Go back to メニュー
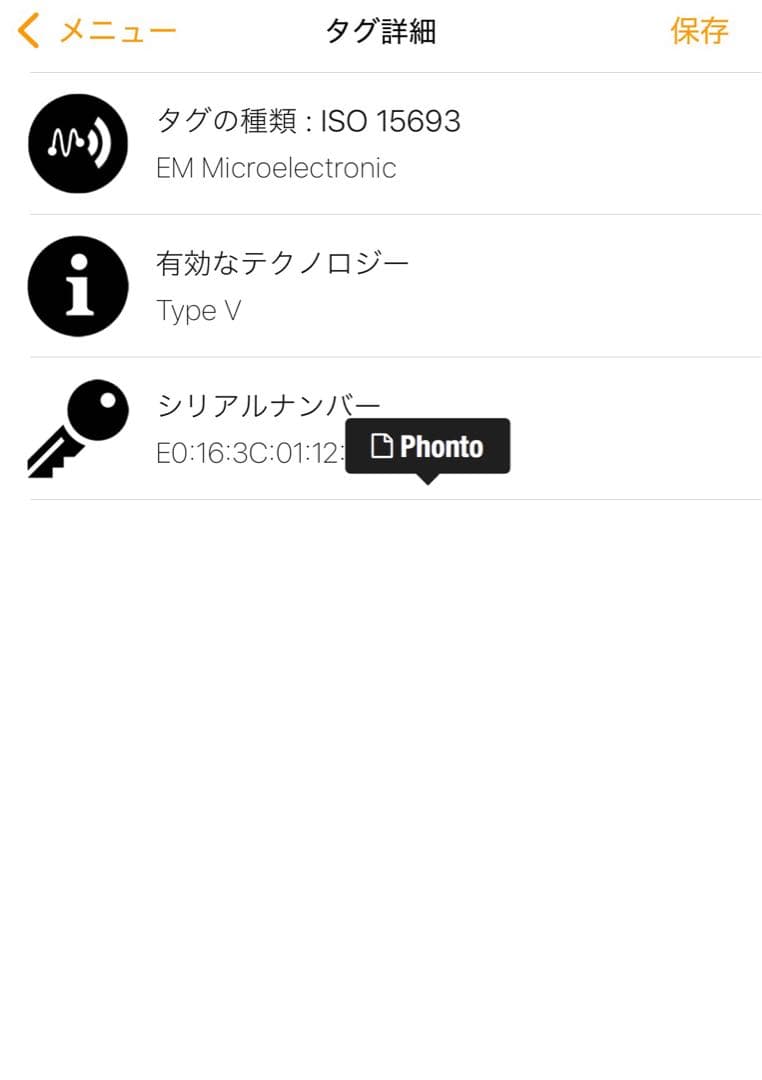This screenshot has width=762, height=1080. pyautogui.click(x=97, y=31)
